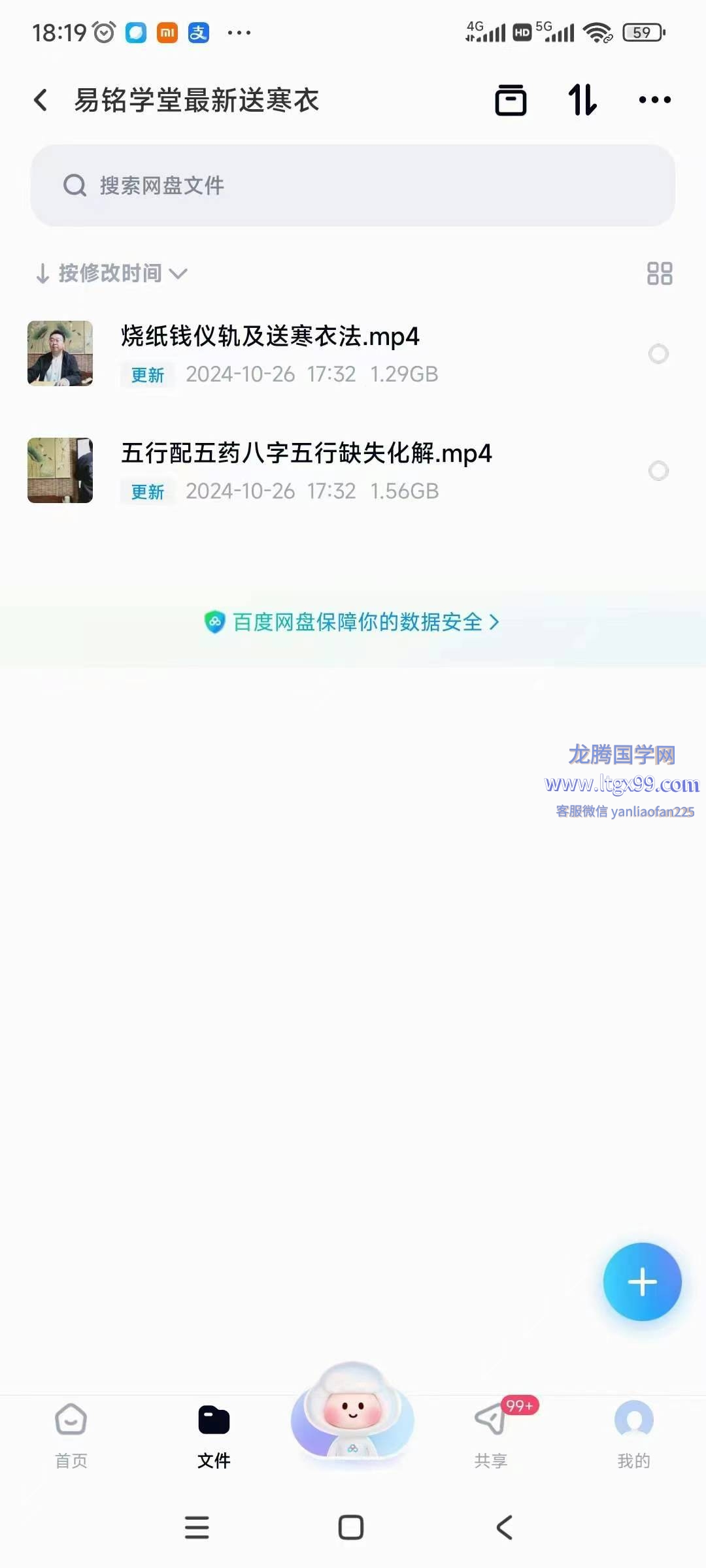Open 百度网盘保障你的数据安全 link
This screenshot has width=706, height=1568.
pyautogui.click(x=353, y=622)
